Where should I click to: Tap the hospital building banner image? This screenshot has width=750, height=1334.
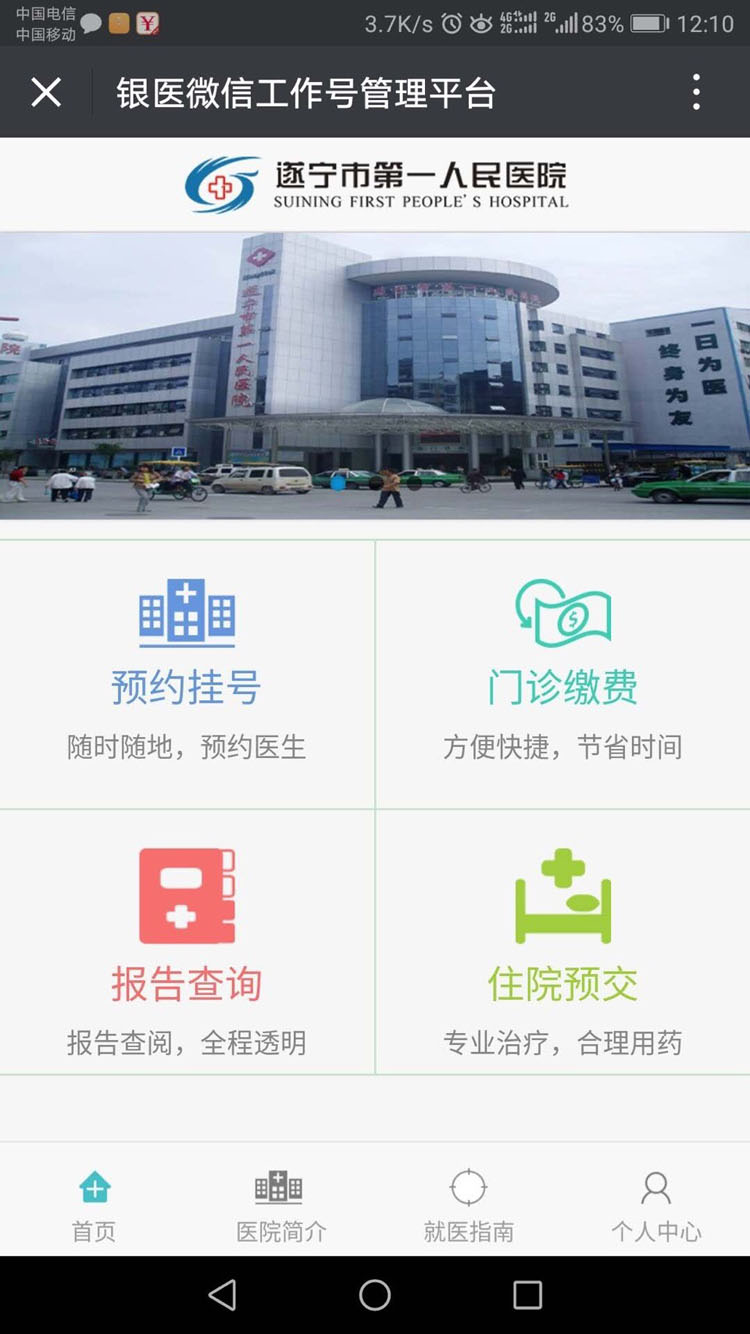375,376
